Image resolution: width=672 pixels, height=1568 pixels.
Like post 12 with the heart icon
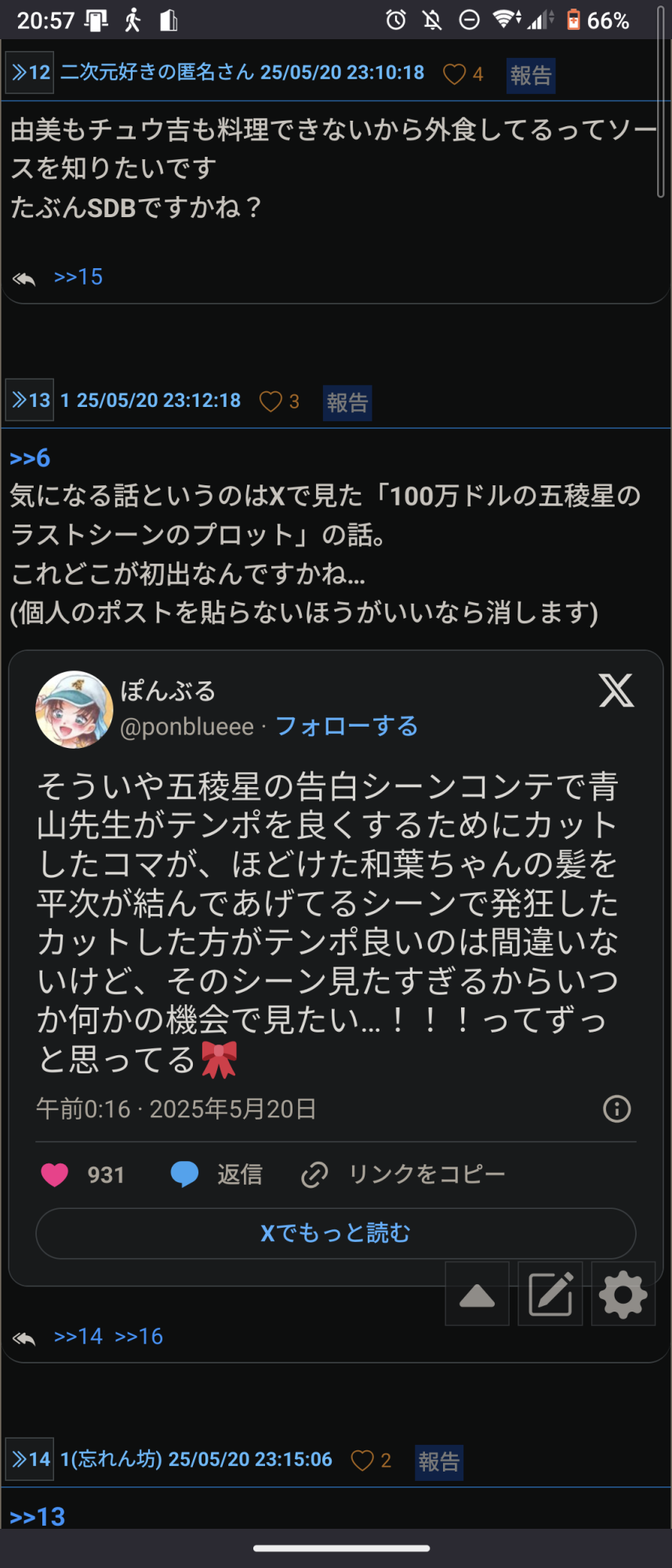click(x=454, y=74)
